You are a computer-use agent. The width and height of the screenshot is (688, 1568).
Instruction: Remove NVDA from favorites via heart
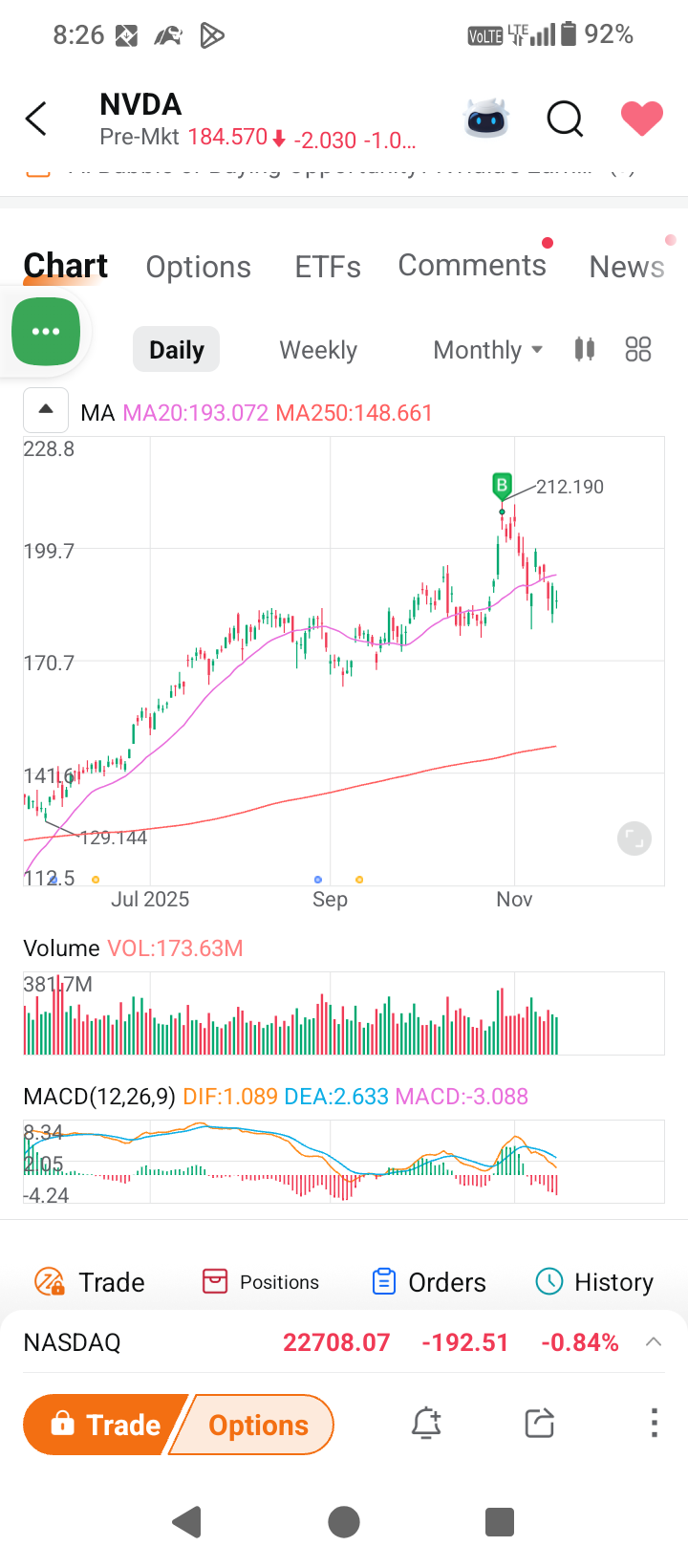(641, 120)
